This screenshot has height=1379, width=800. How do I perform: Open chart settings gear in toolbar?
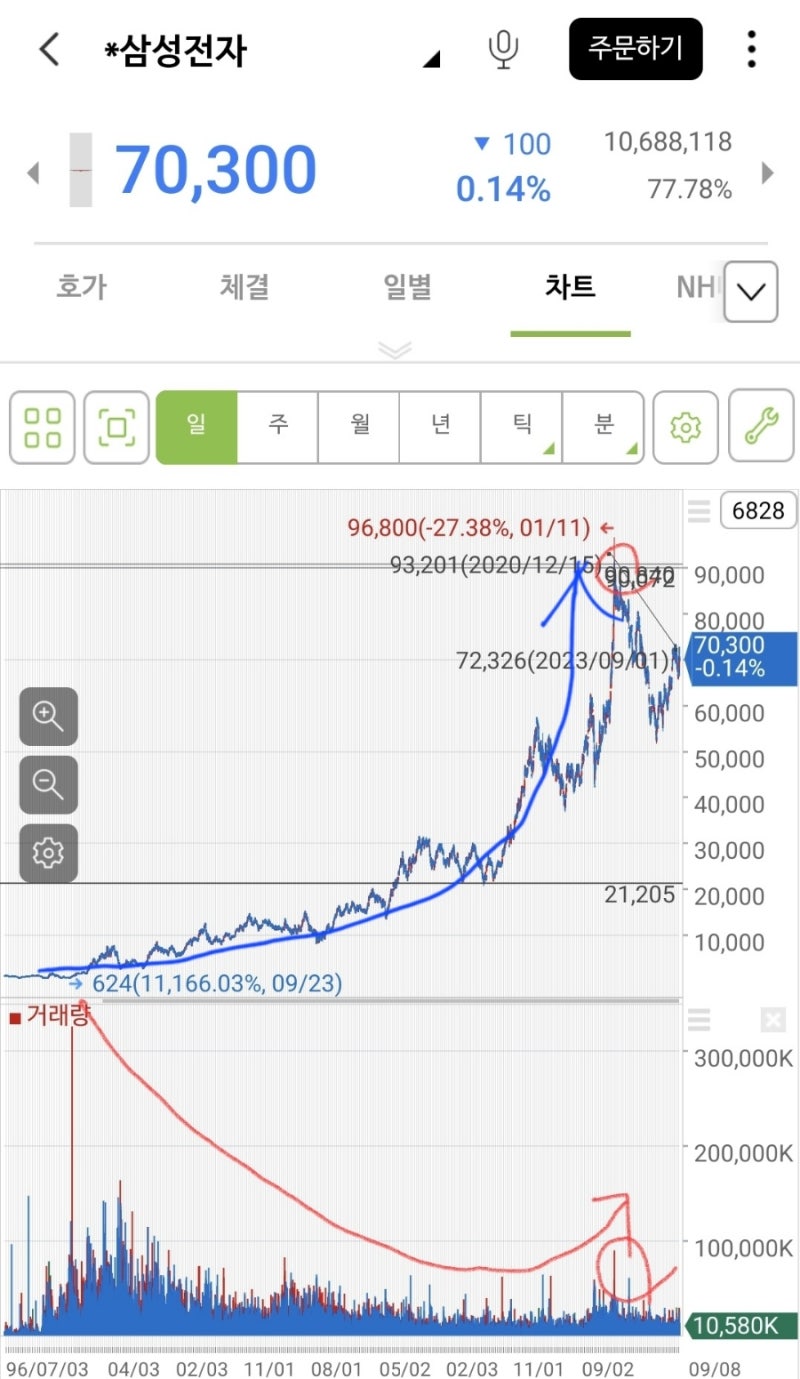click(x=685, y=427)
